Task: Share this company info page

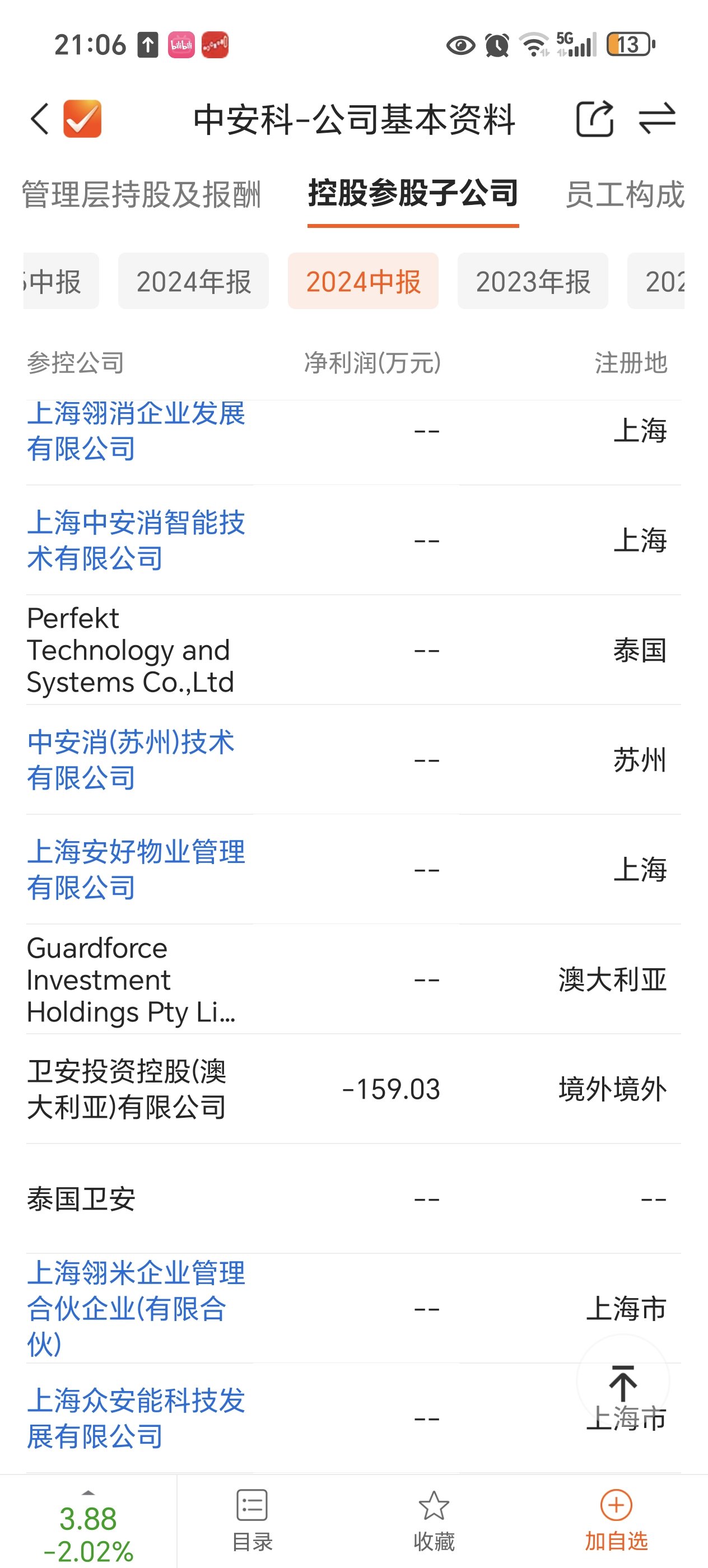Action: [x=594, y=119]
